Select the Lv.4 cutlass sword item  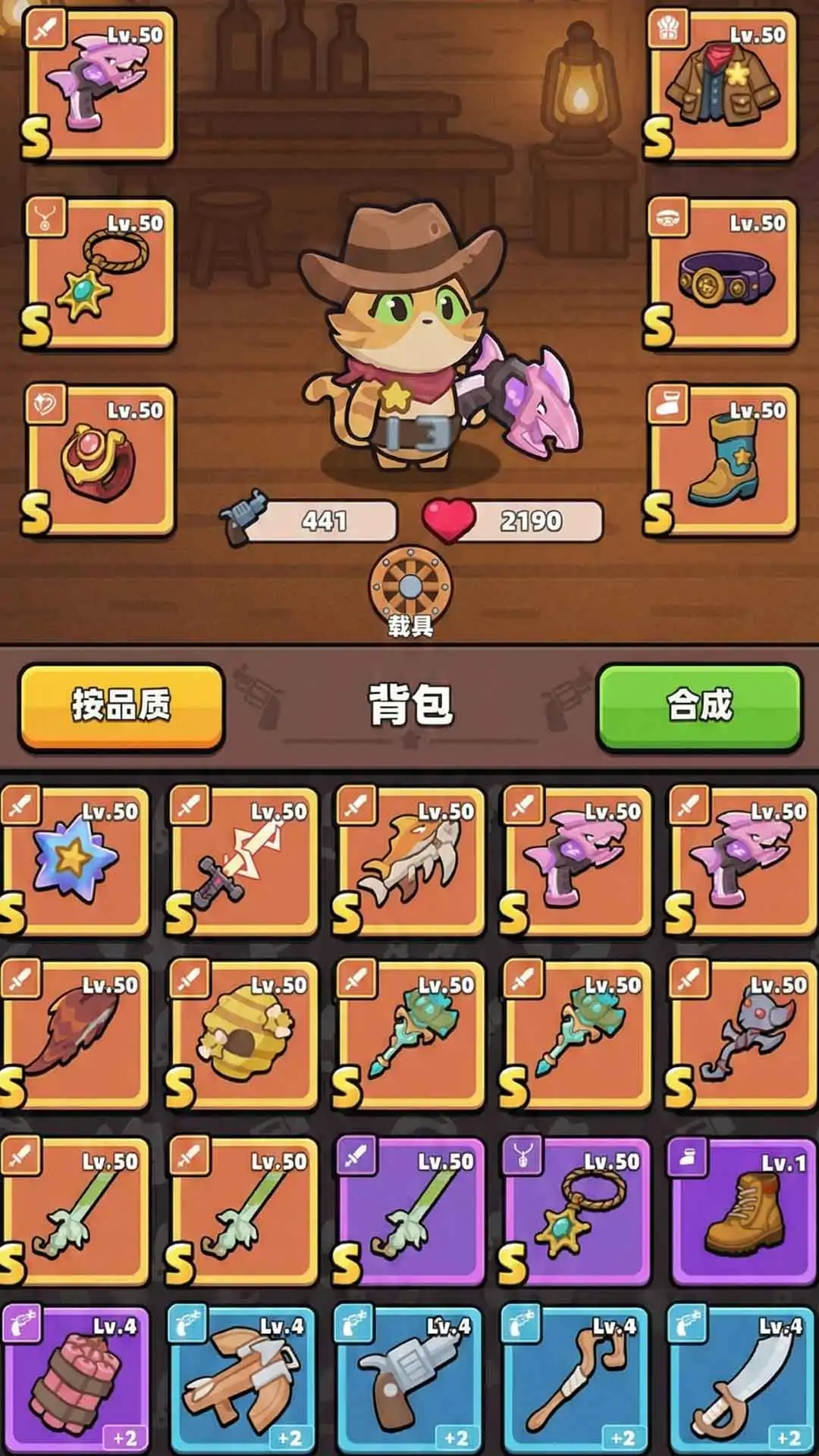coord(742,1379)
